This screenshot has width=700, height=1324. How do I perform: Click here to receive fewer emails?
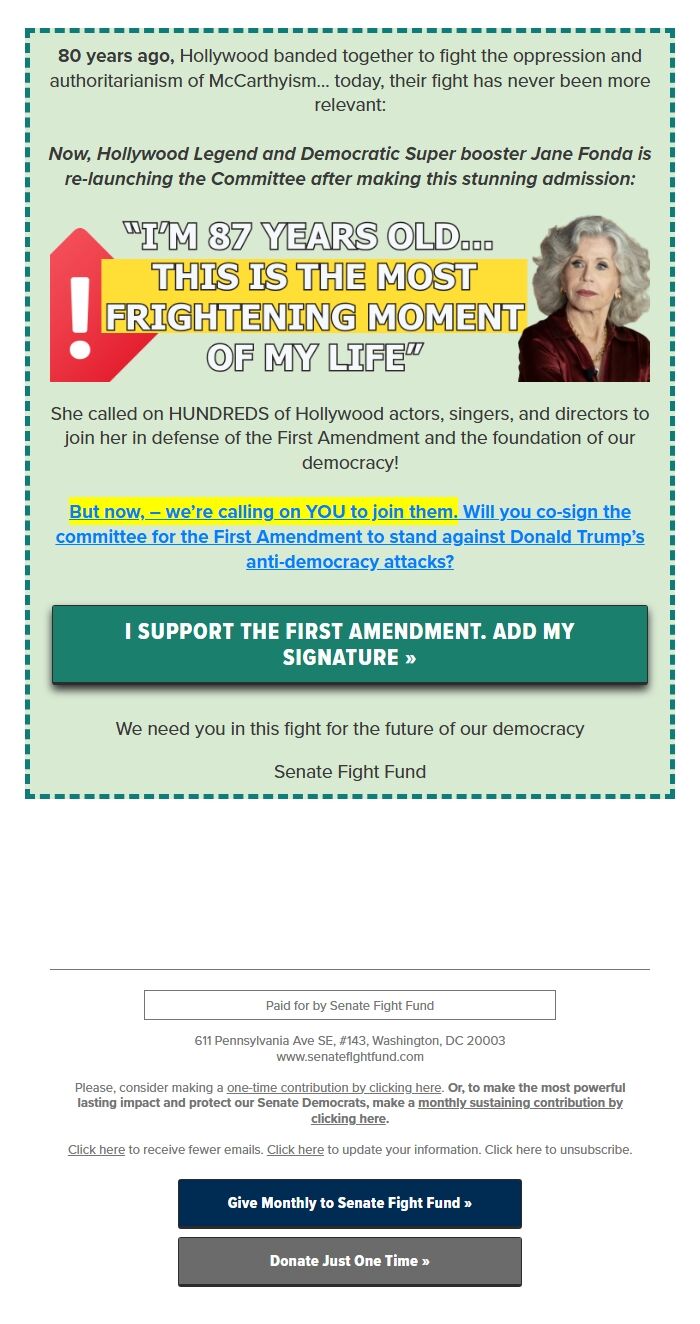click(96, 1150)
